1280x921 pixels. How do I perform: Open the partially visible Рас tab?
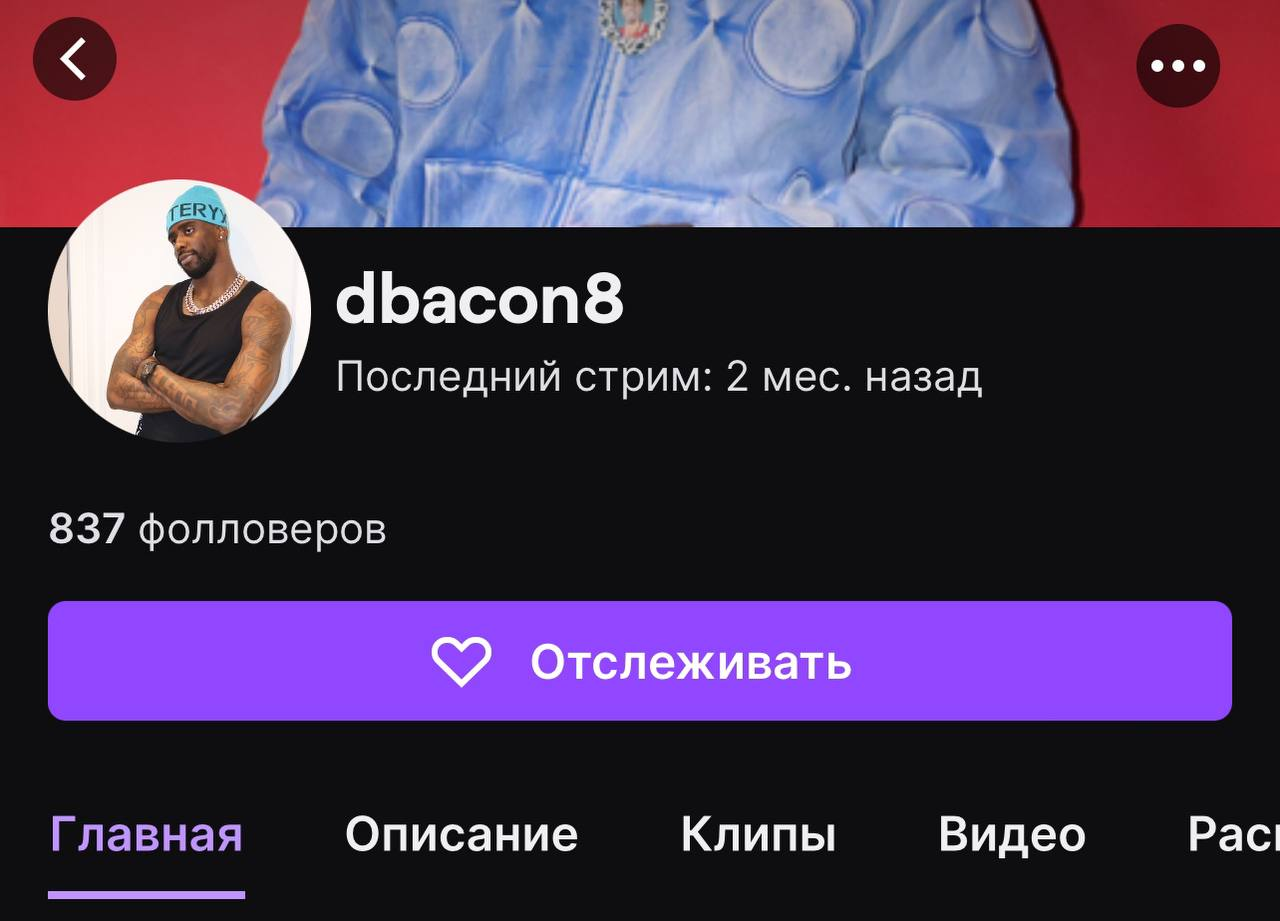[1232, 835]
